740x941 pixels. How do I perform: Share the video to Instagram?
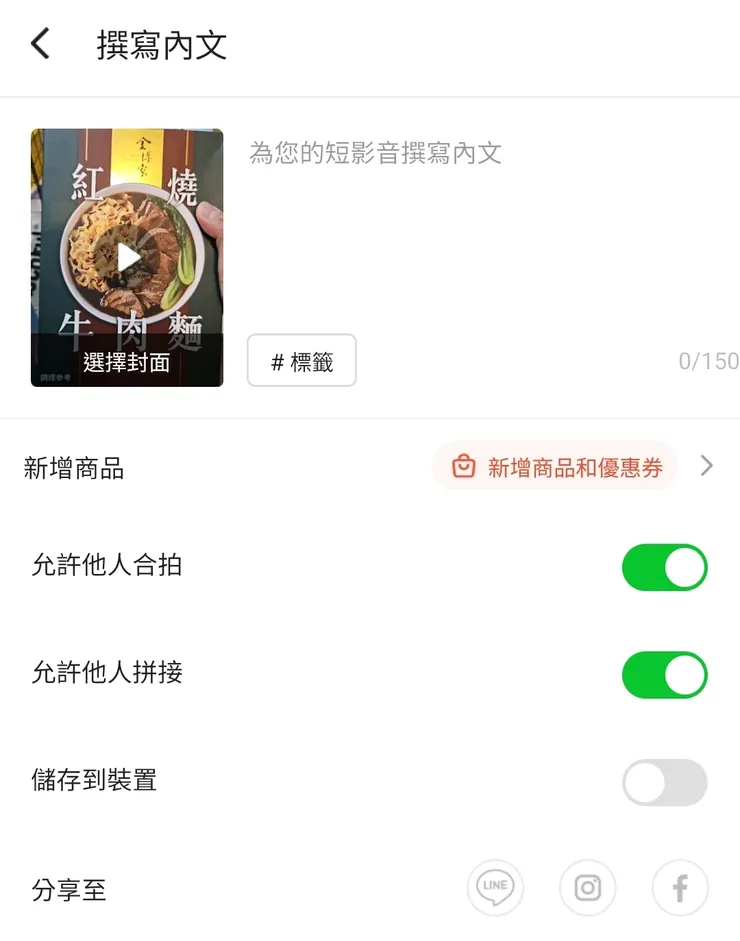pos(588,888)
